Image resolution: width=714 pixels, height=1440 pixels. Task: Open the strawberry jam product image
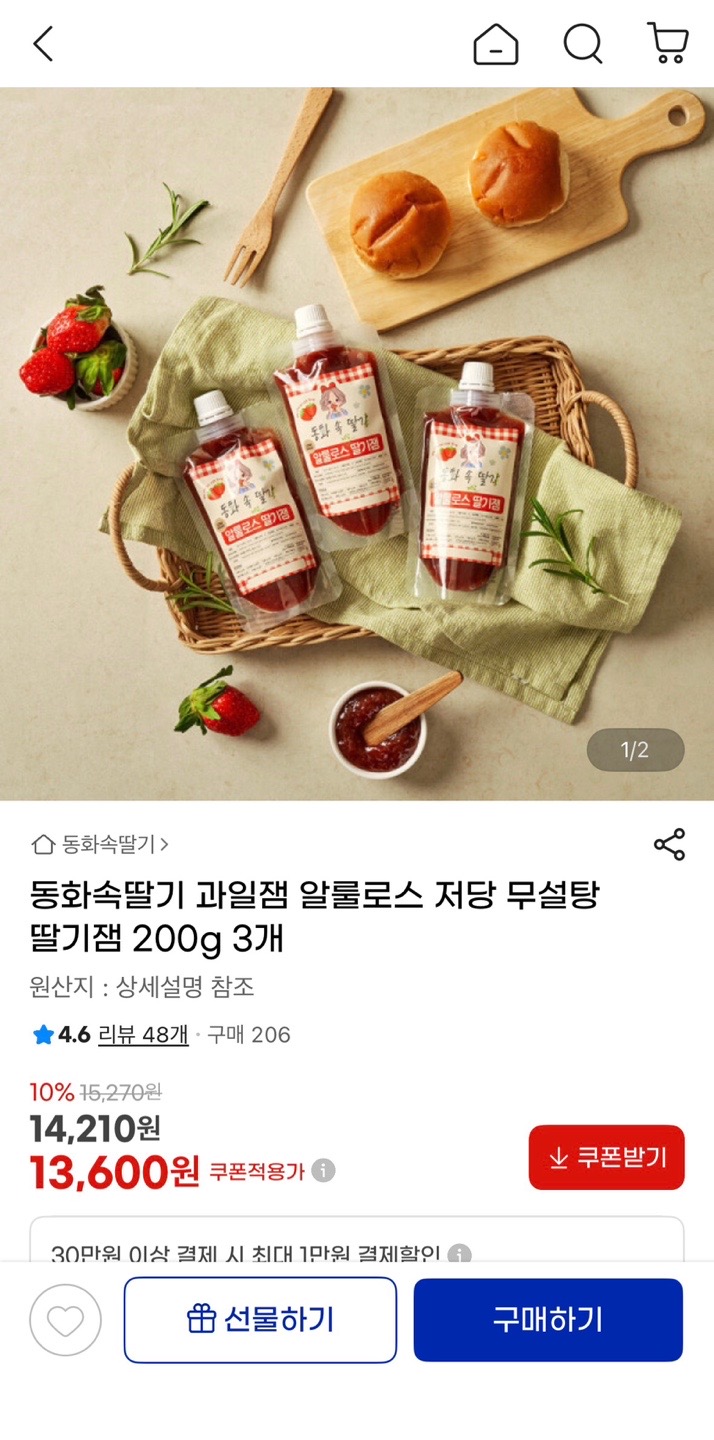tap(357, 444)
